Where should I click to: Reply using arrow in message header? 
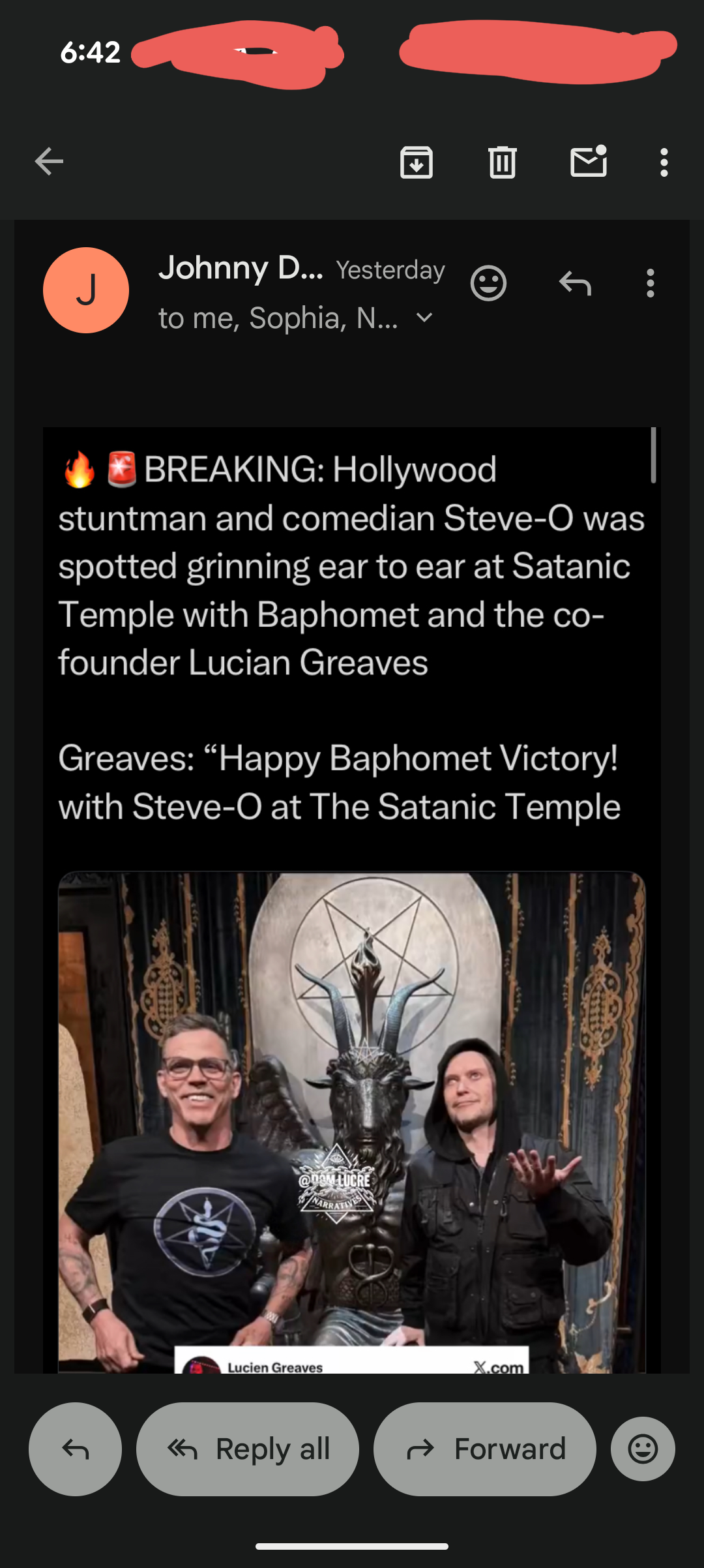(x=575, y=283)
